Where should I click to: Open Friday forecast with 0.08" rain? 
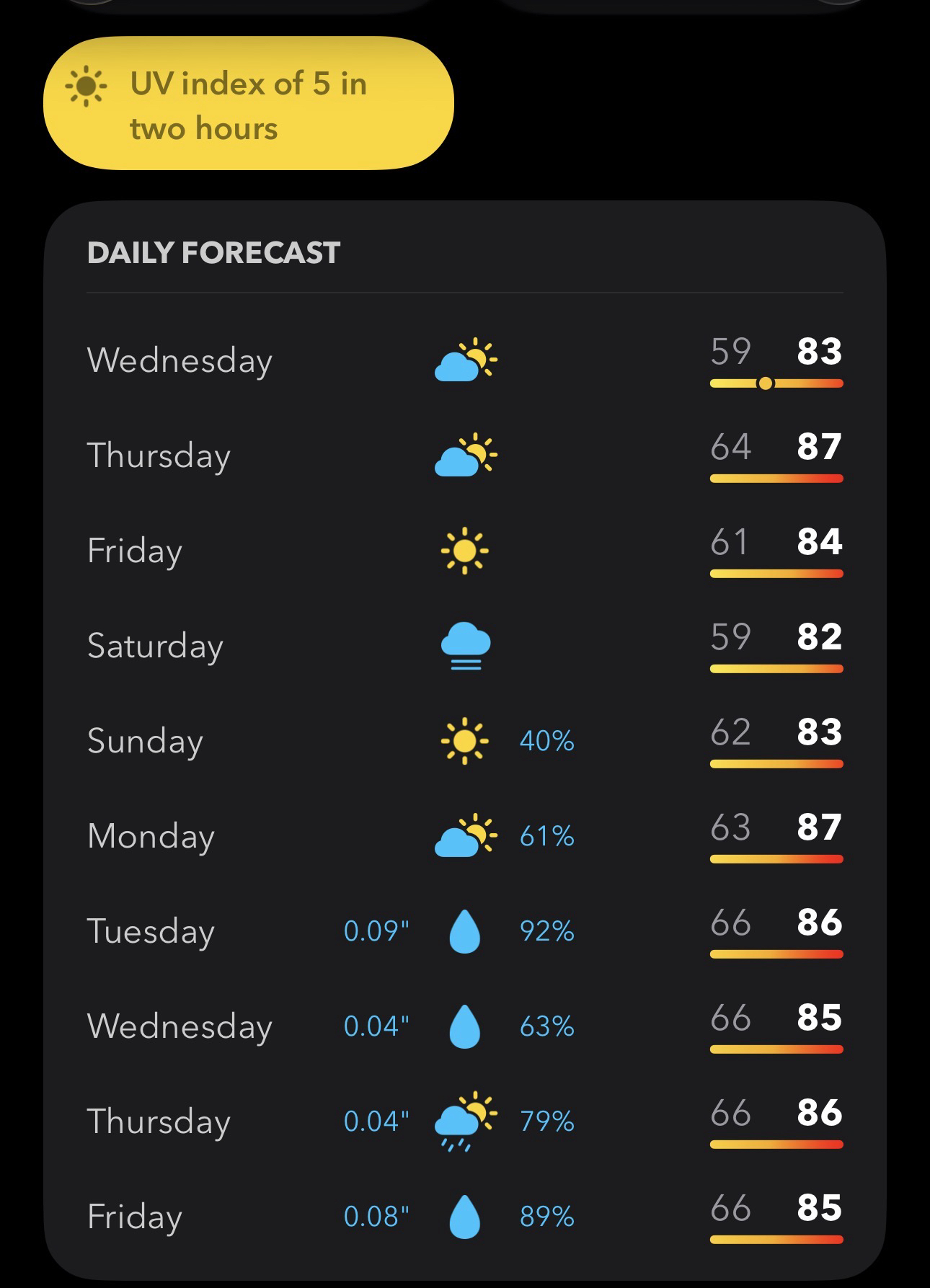pyautogui.click(x=464, y=1216)
